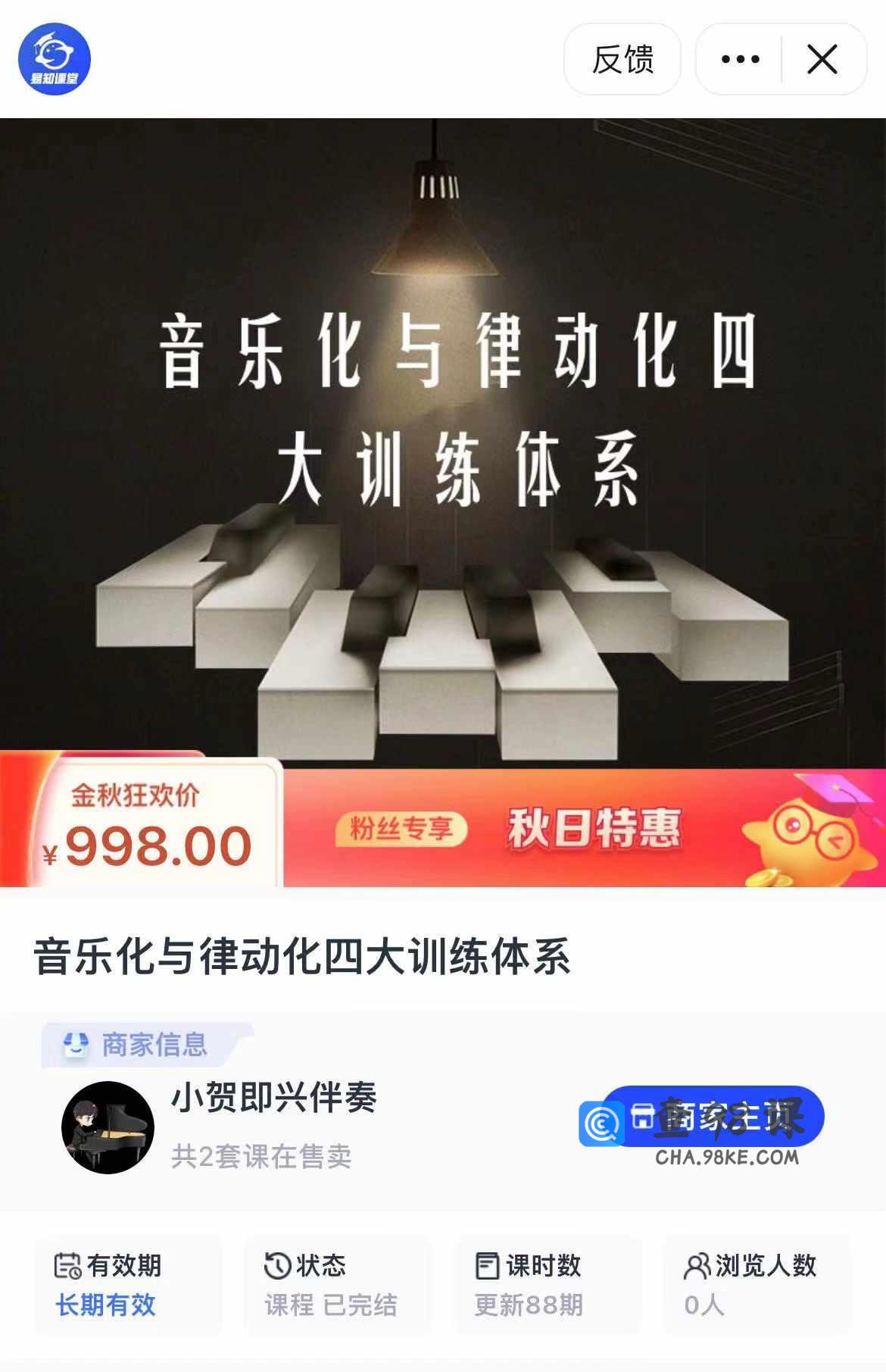Open the 商家主页 merchant homepage
This screenshot has width=886, height=1372.
[x=716, y=1116]
